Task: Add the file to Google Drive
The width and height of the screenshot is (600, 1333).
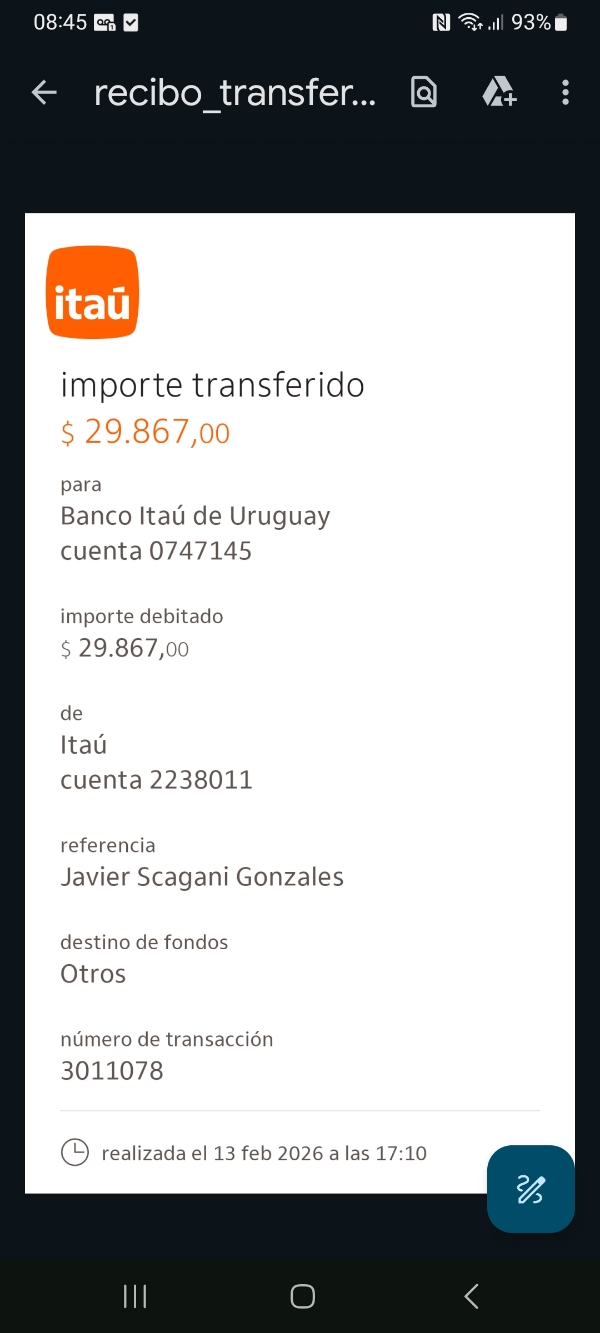Action: coord(498,93)
